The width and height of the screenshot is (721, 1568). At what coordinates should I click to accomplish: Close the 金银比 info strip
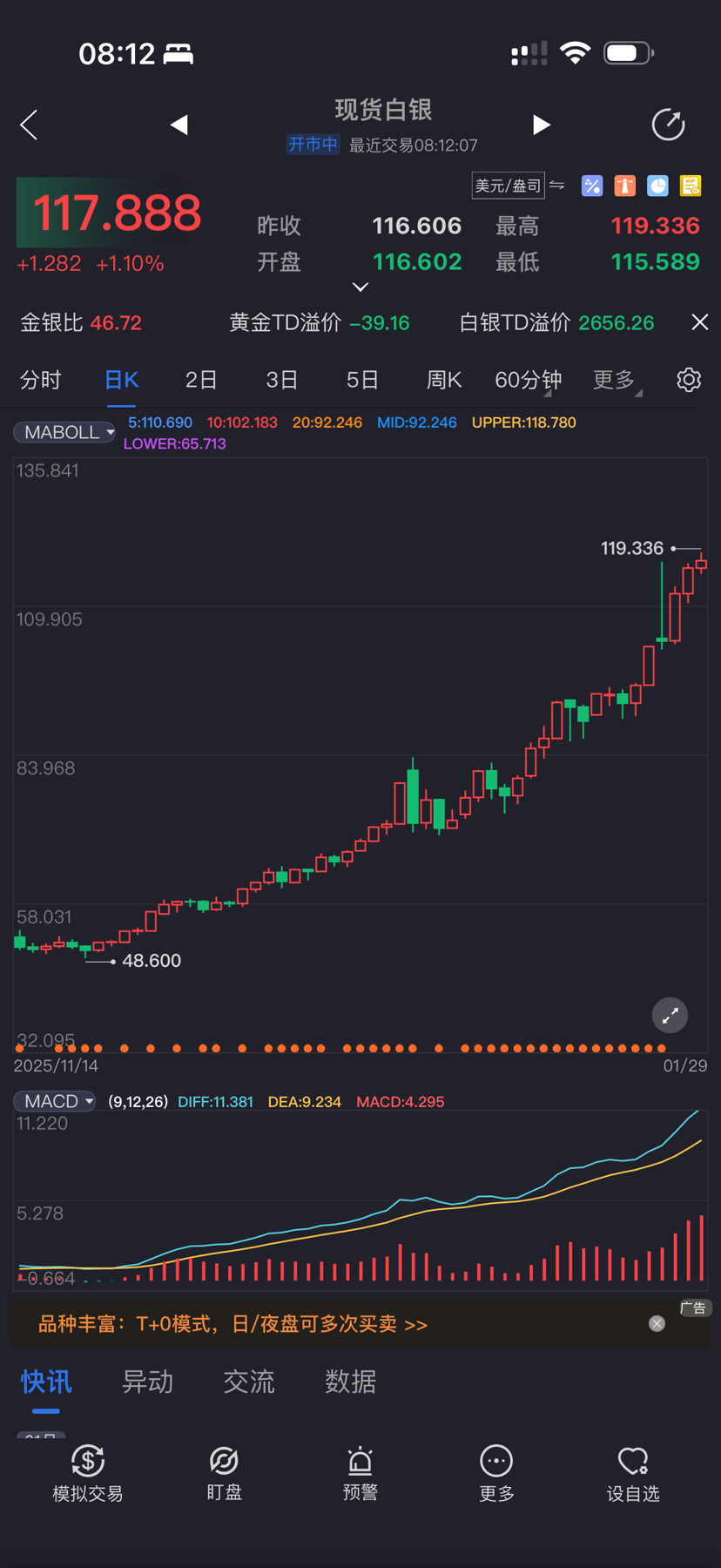click(x=699, y=323)
